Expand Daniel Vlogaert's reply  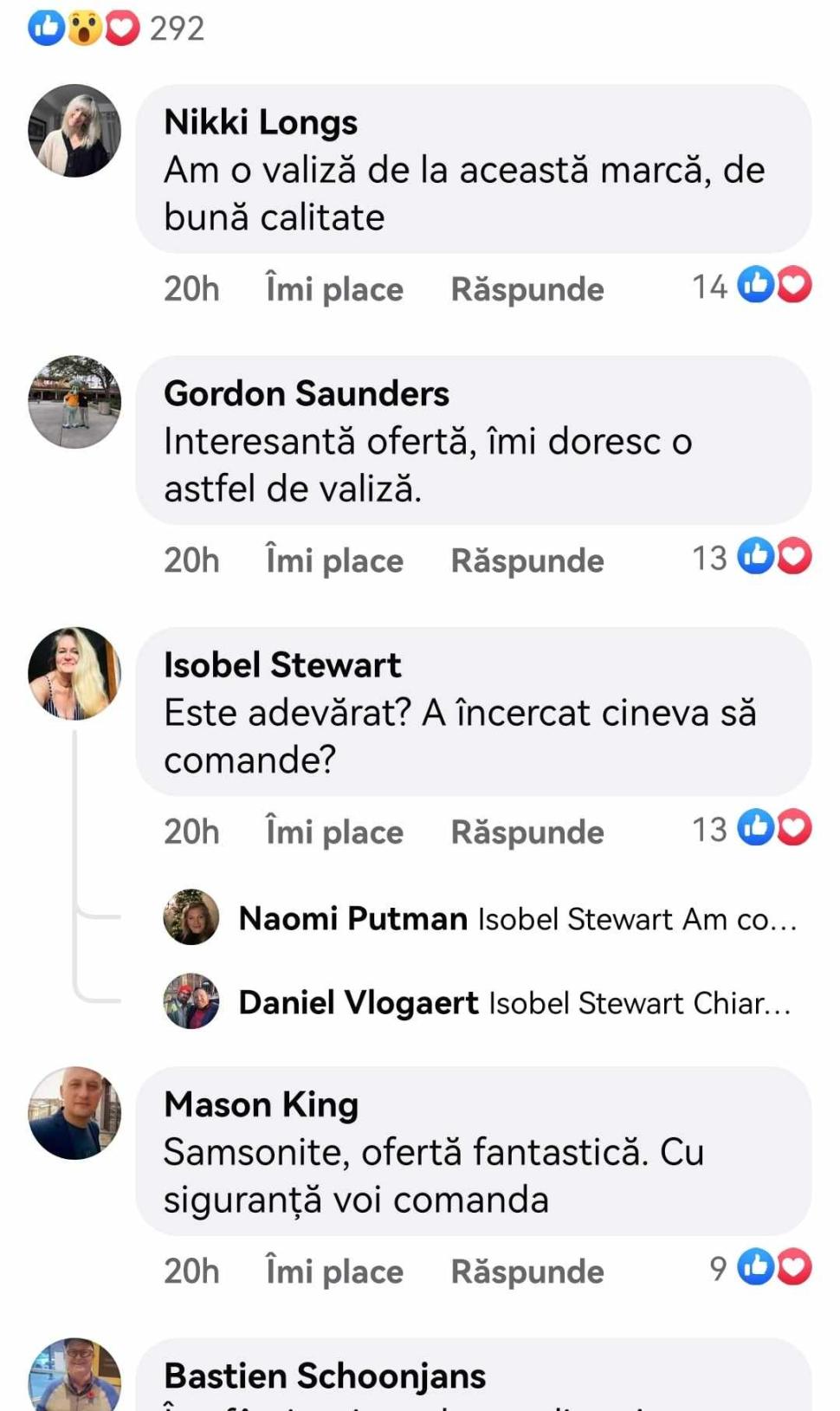[x=514, y=1002]
